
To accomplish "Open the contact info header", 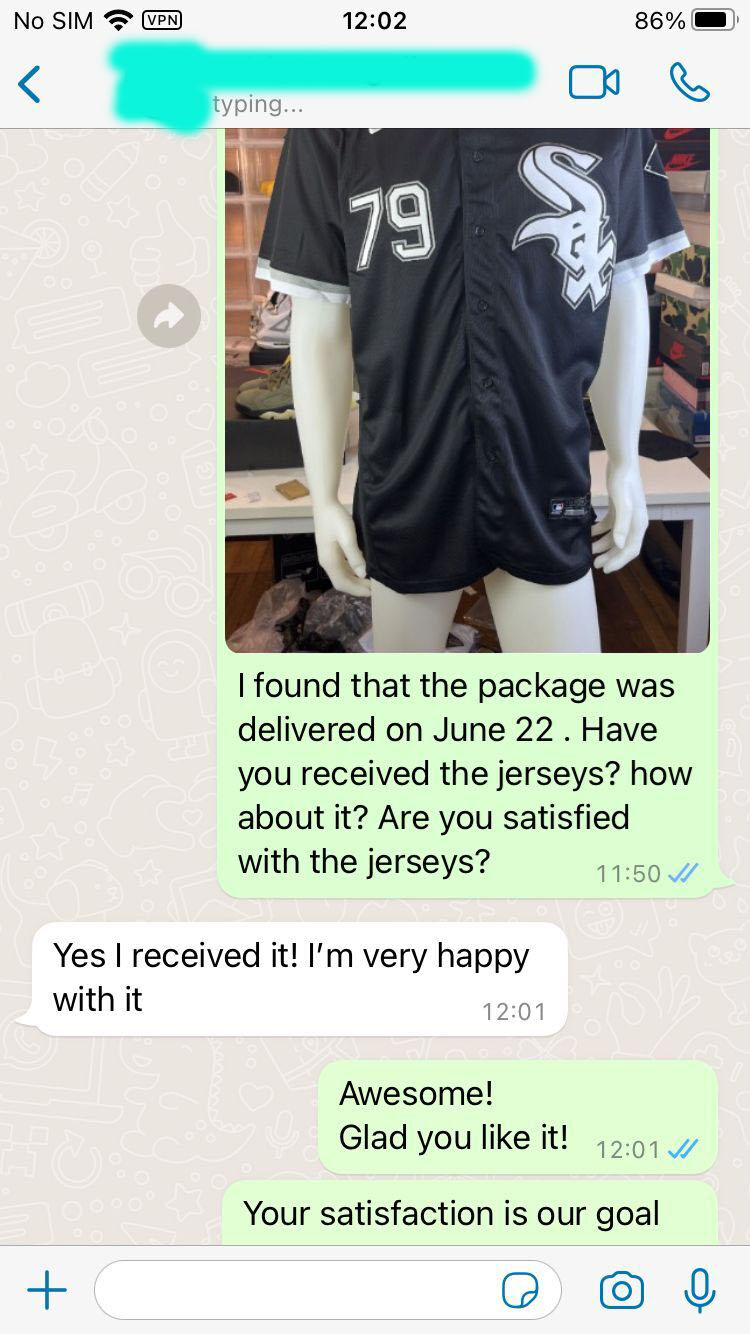I will pos(320,83).
